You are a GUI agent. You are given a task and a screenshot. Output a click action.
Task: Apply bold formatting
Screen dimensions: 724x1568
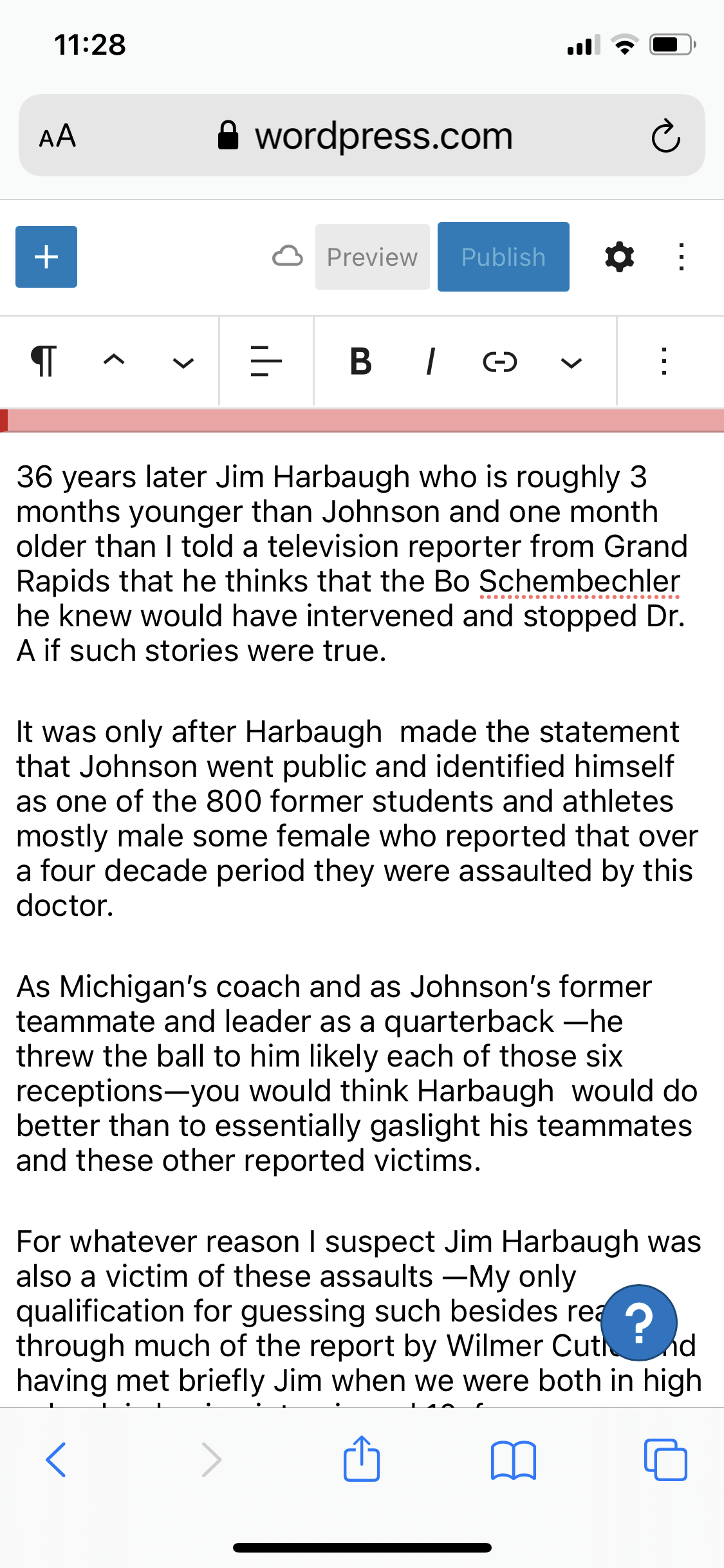point(361,361)
